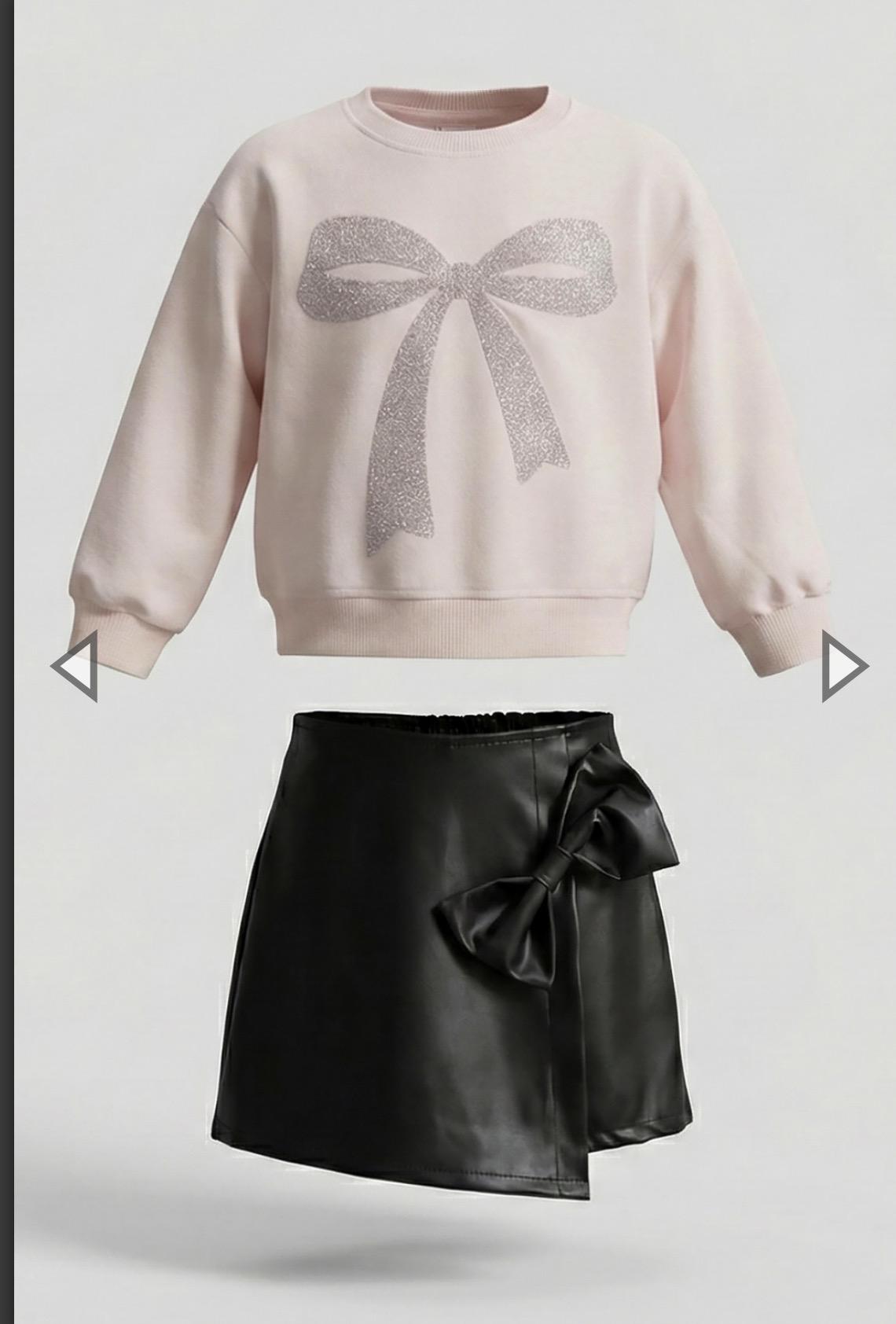The height and width of the screenshot is (1324, 896).
Task: Go to the previous product image
Action: (75, 666)
